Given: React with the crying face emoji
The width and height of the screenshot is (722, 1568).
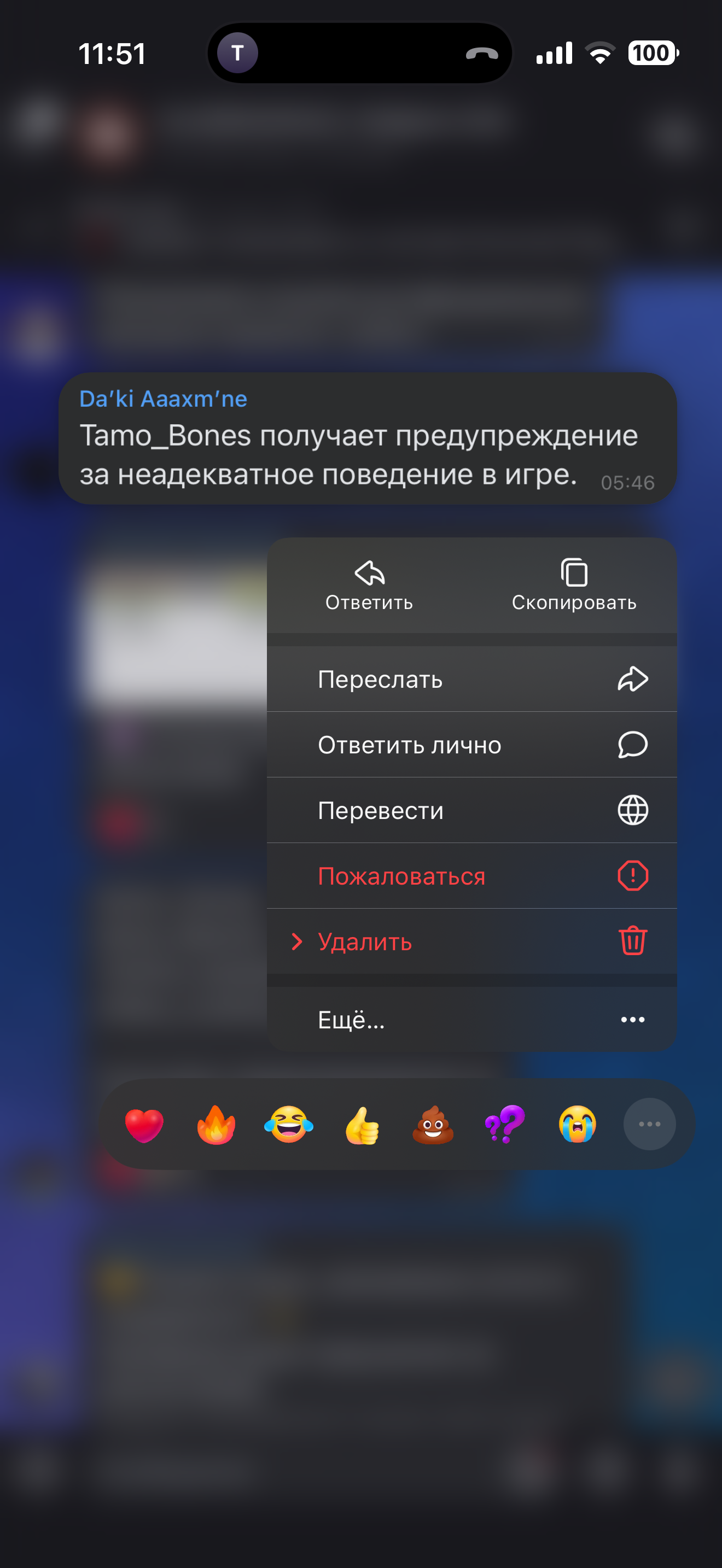Looking at the screenshot, I should [x=577, y=1124].
